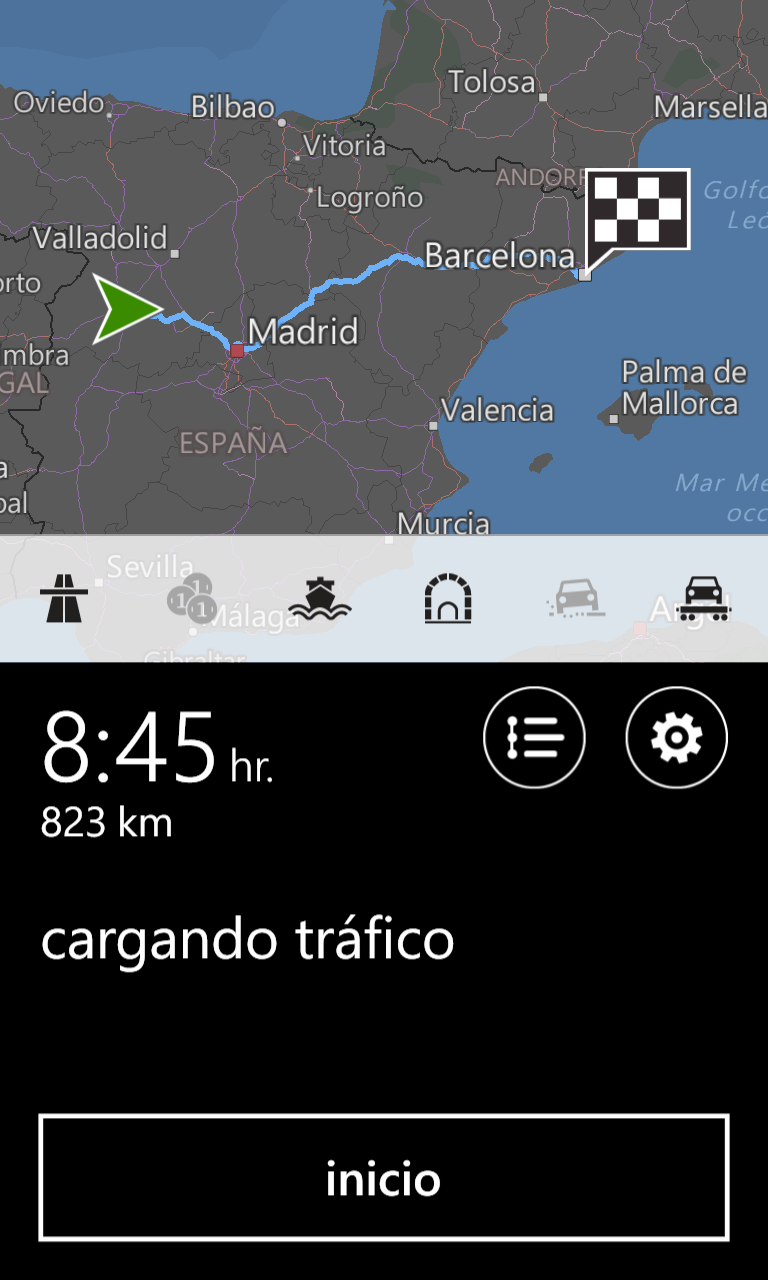Toggle the motorways route option icon
768x1280 pixels.
click(x=64, y=599)
